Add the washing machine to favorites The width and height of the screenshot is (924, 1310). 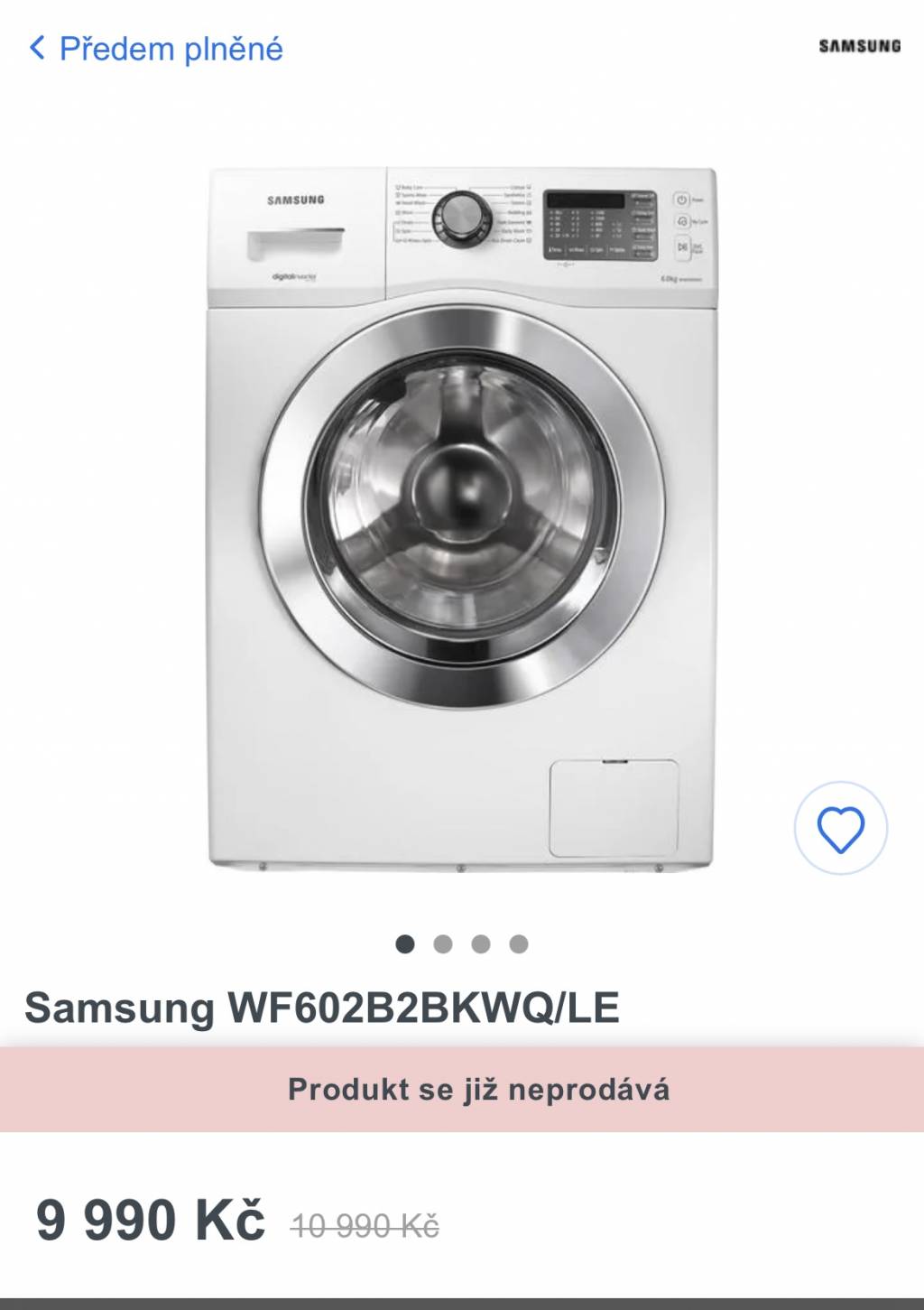click(x=840, y=829)
